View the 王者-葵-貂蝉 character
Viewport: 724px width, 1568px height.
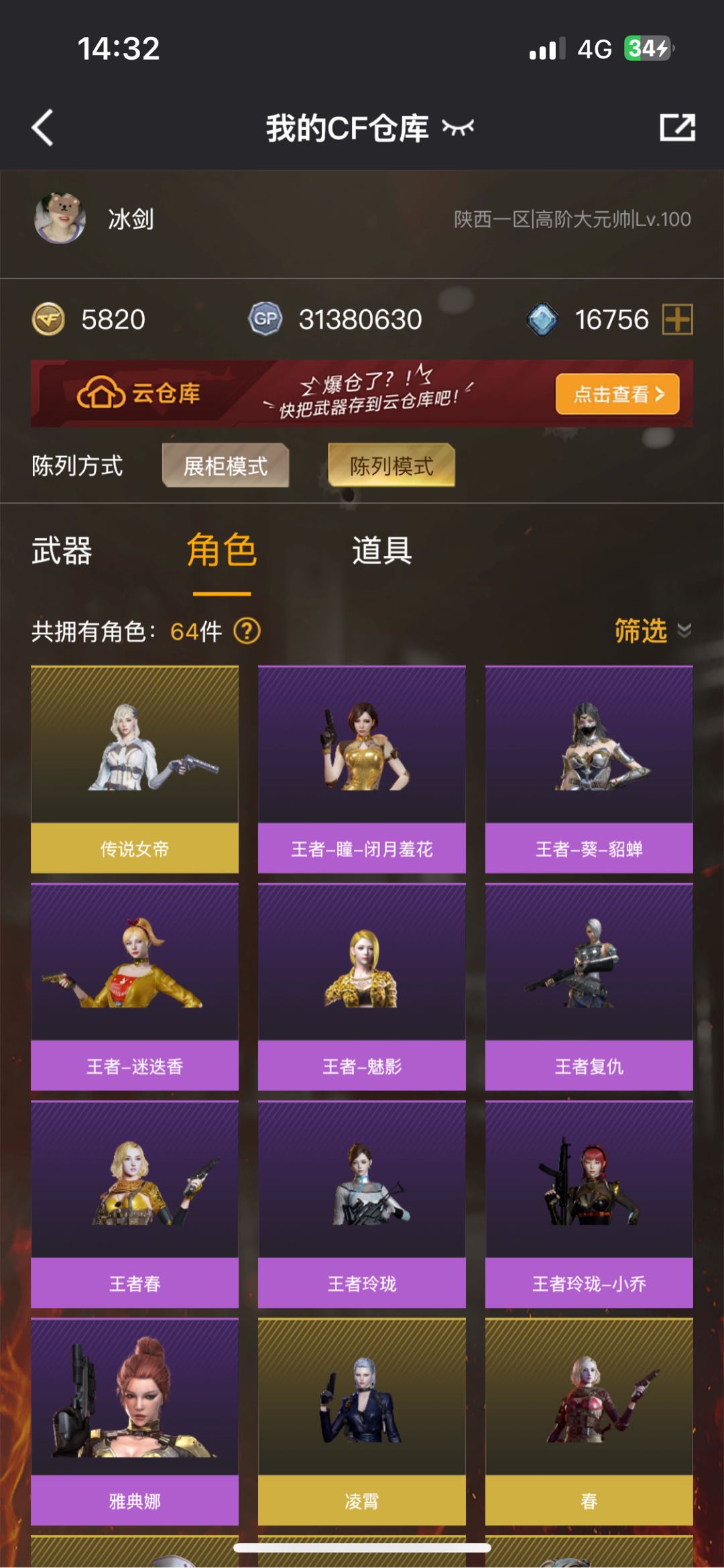pos(589,769)
